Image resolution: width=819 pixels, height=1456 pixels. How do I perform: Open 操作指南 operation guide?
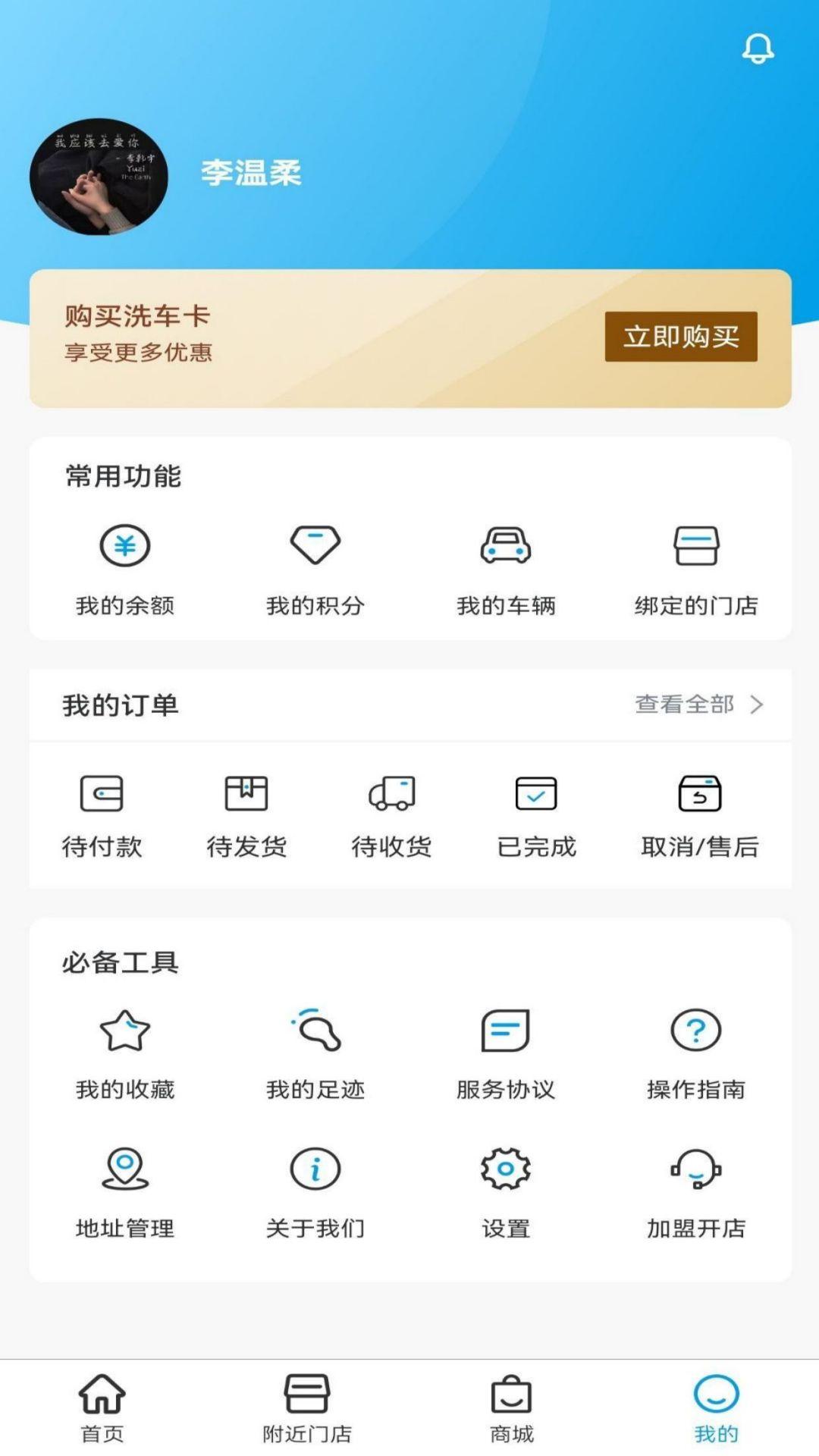(696, 1054)
